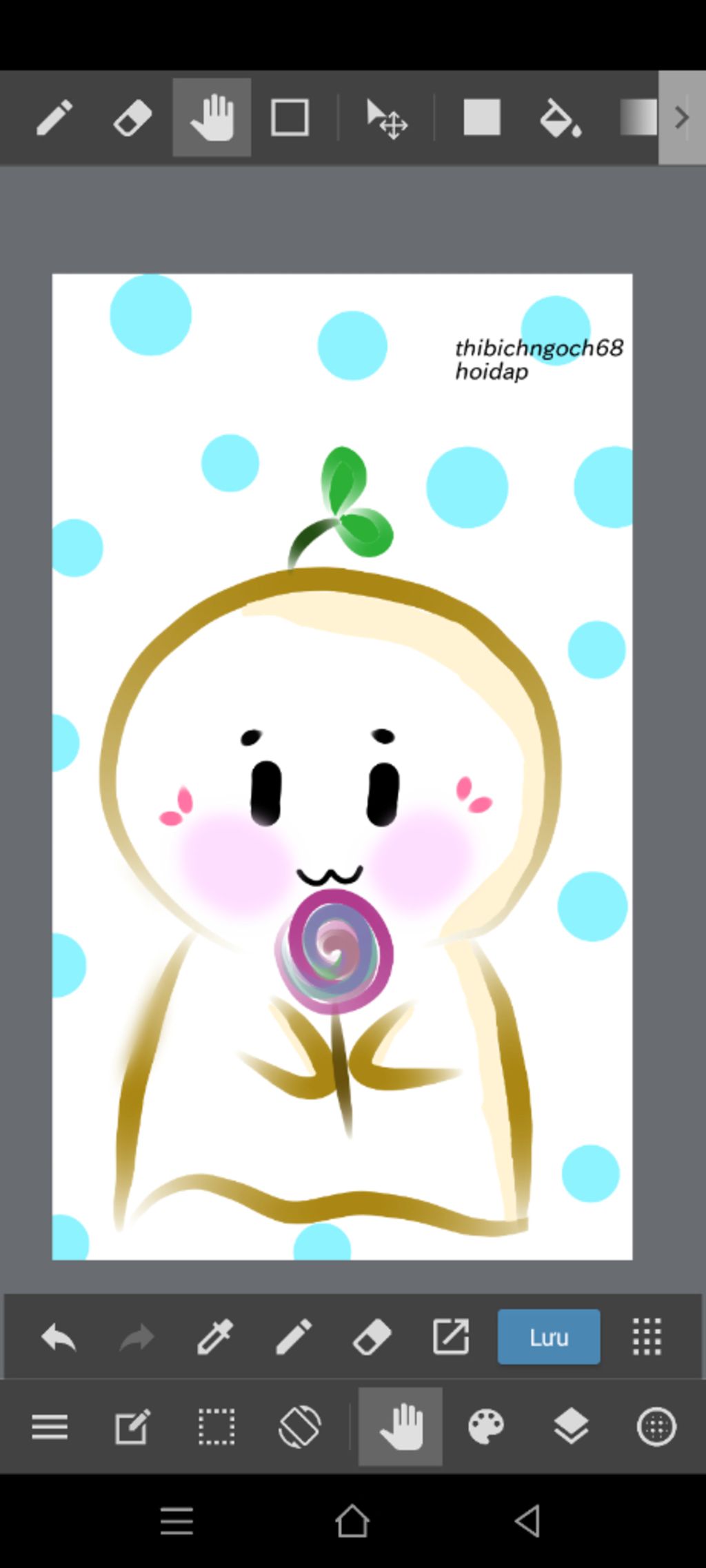Open the layers panel

572,1427
